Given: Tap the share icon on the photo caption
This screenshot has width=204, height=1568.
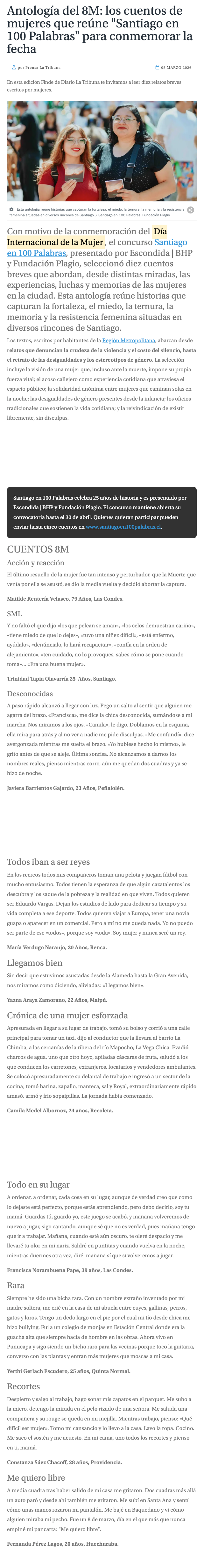Looking at the screenshot, I should tap(191, 210).
